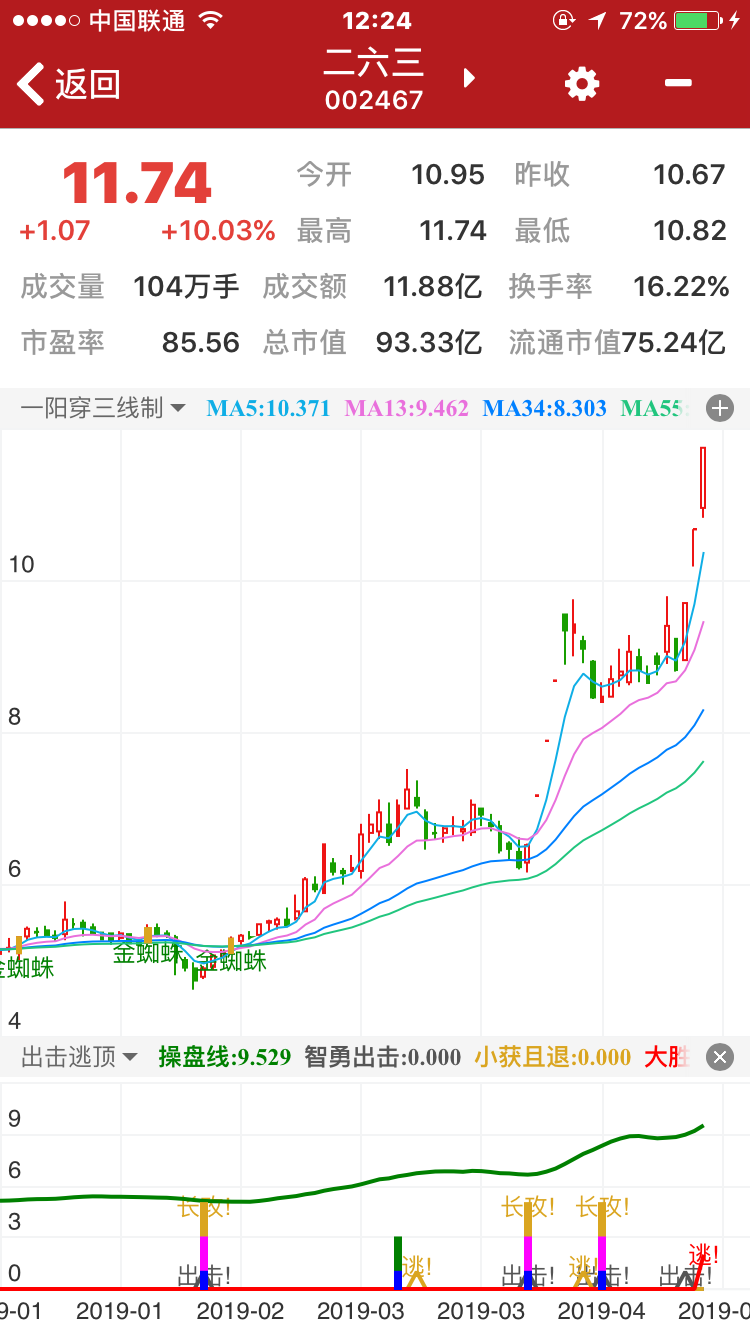The image size is (750, 1334).
Task: Tap the minus icon in the header
Action: point(678,83)
